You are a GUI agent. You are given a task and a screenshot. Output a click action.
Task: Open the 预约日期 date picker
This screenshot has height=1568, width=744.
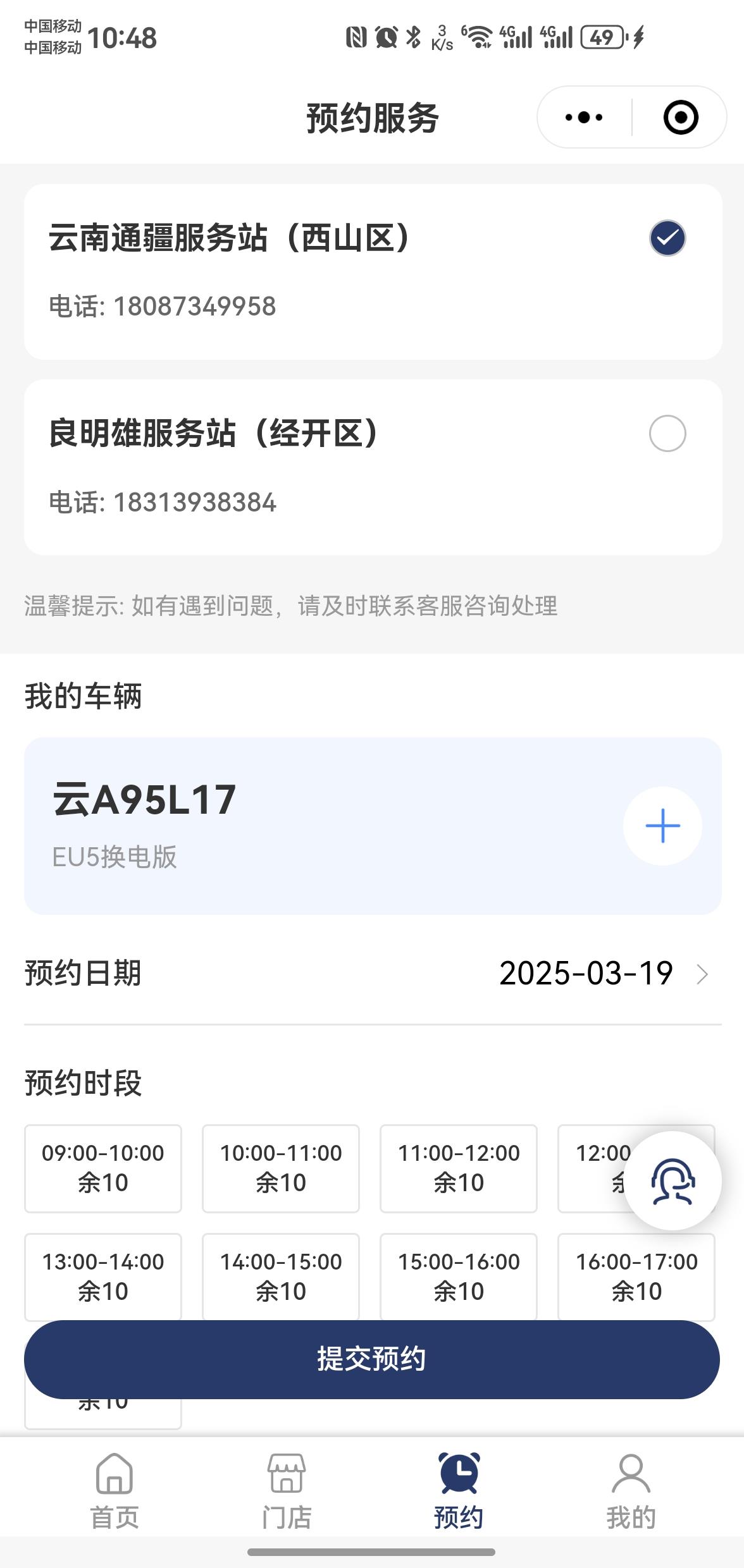pyautogui.click(x=373, y=973)
